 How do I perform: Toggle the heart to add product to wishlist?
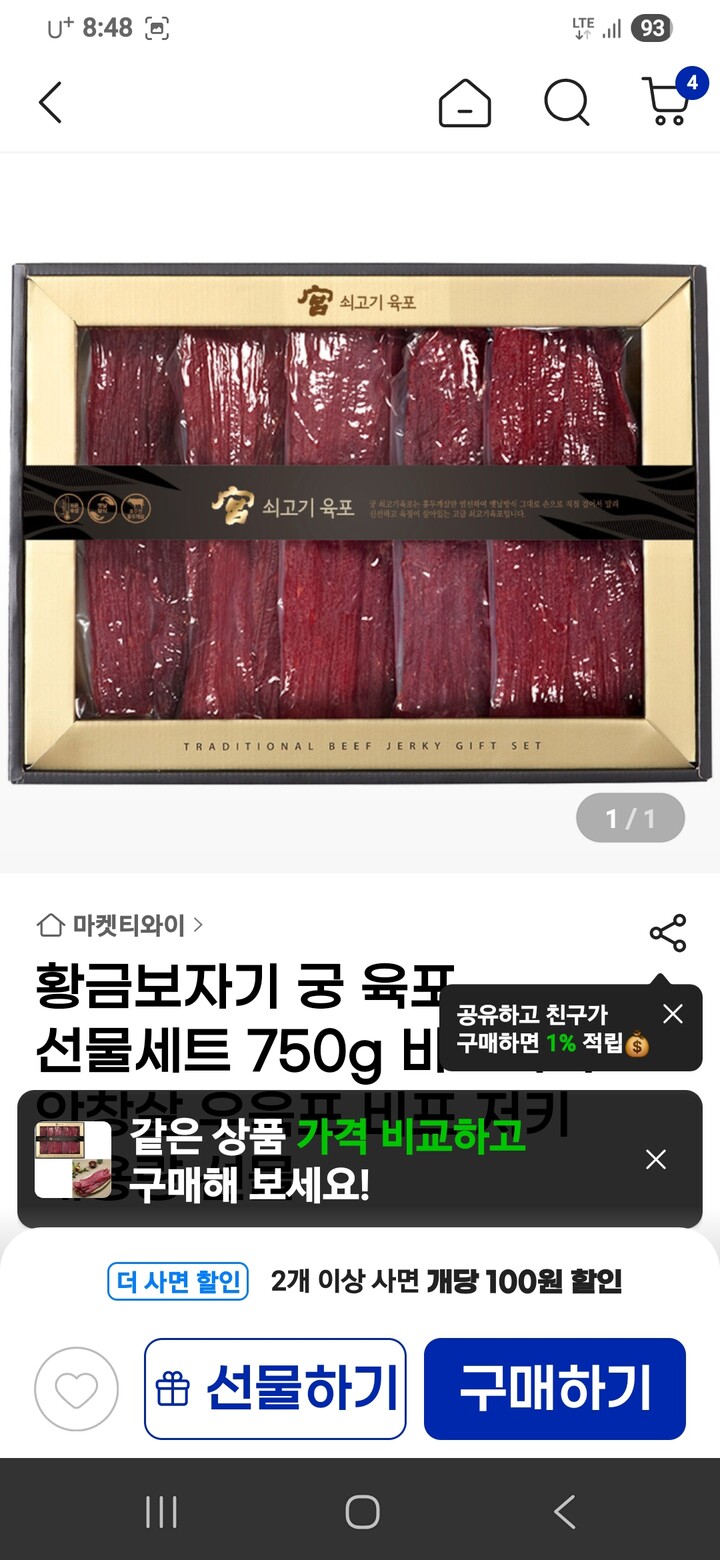click(x=74, y=1390)
